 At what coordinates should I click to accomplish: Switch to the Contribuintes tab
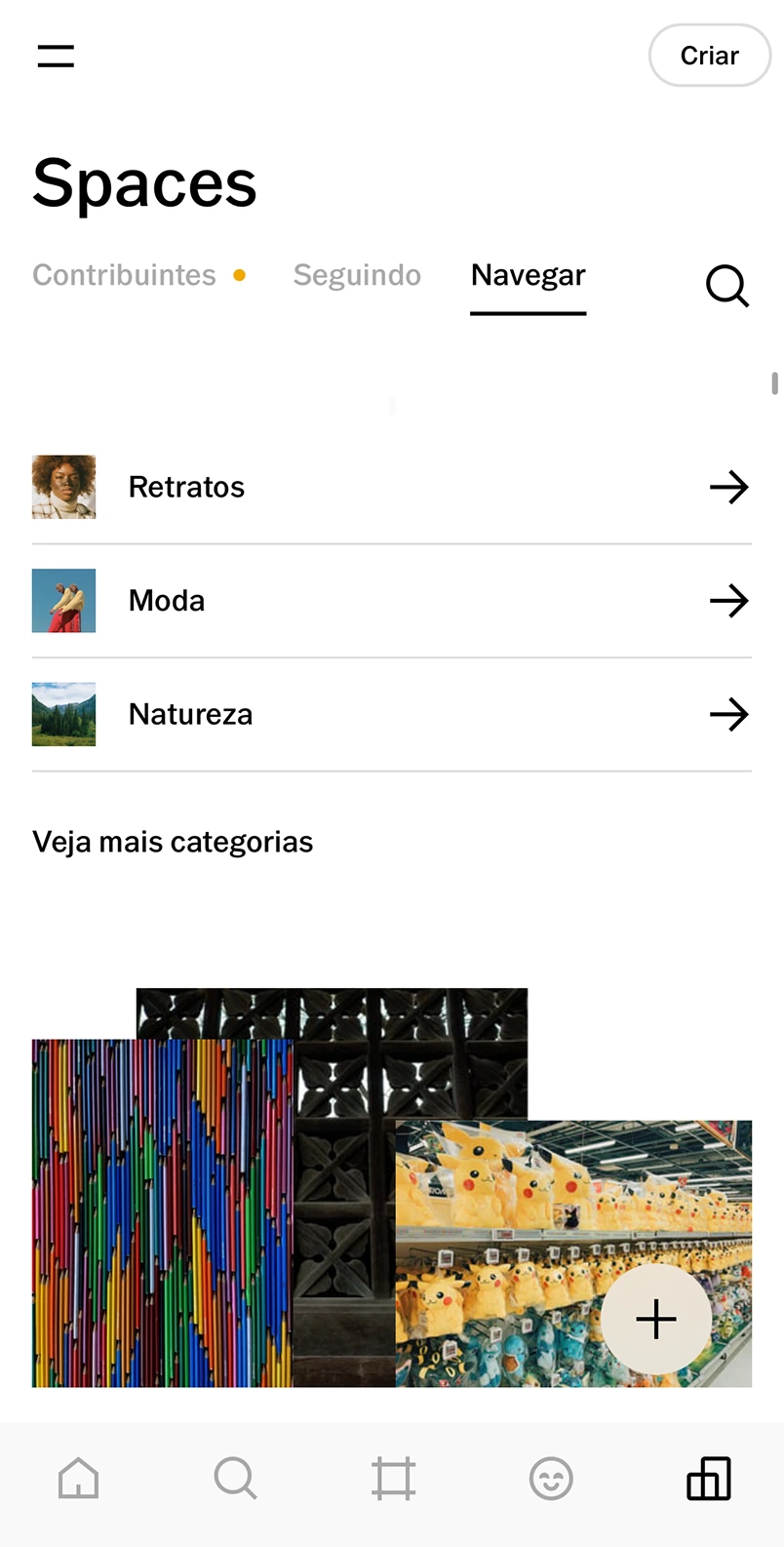(x=124, y=275)
